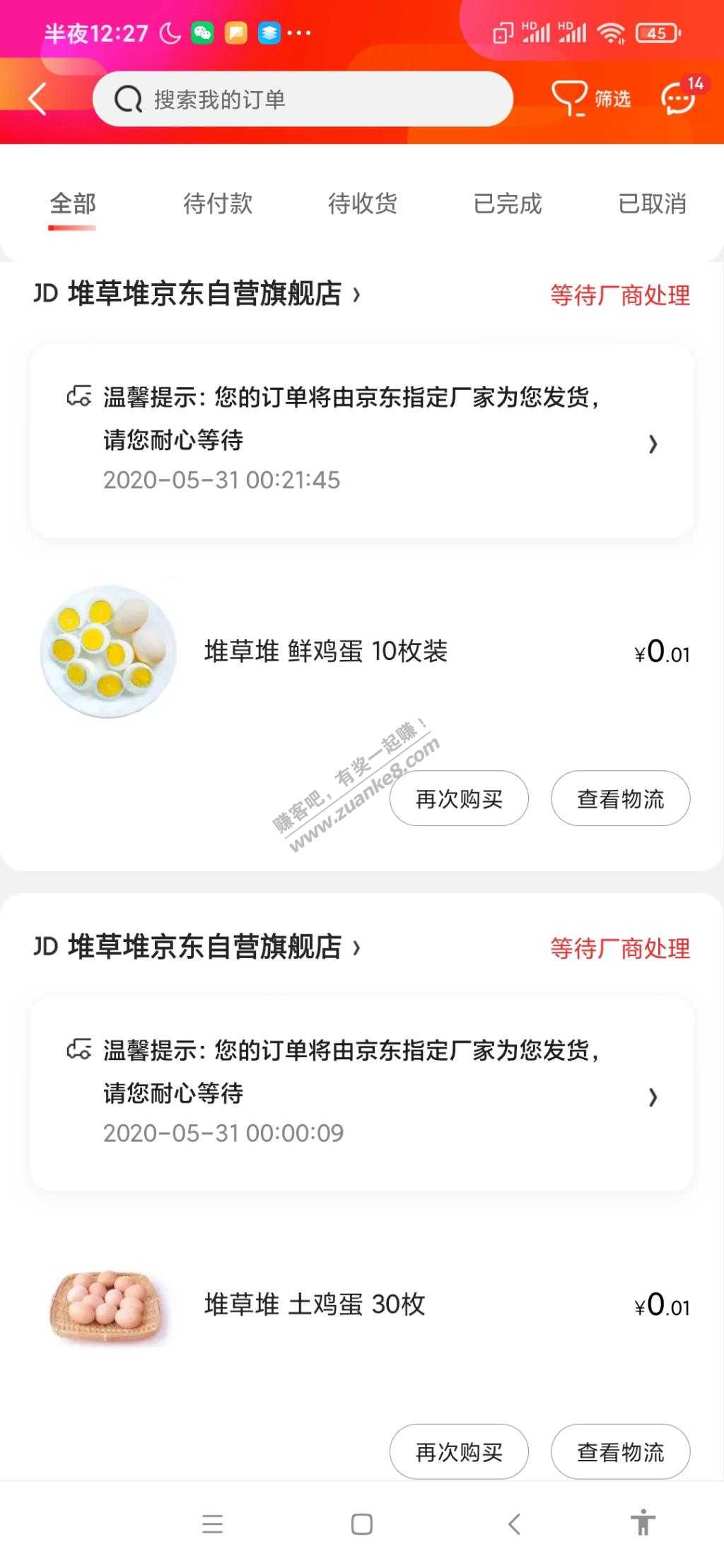Select the 全部 tab
724x1568 pixels.
72,204
